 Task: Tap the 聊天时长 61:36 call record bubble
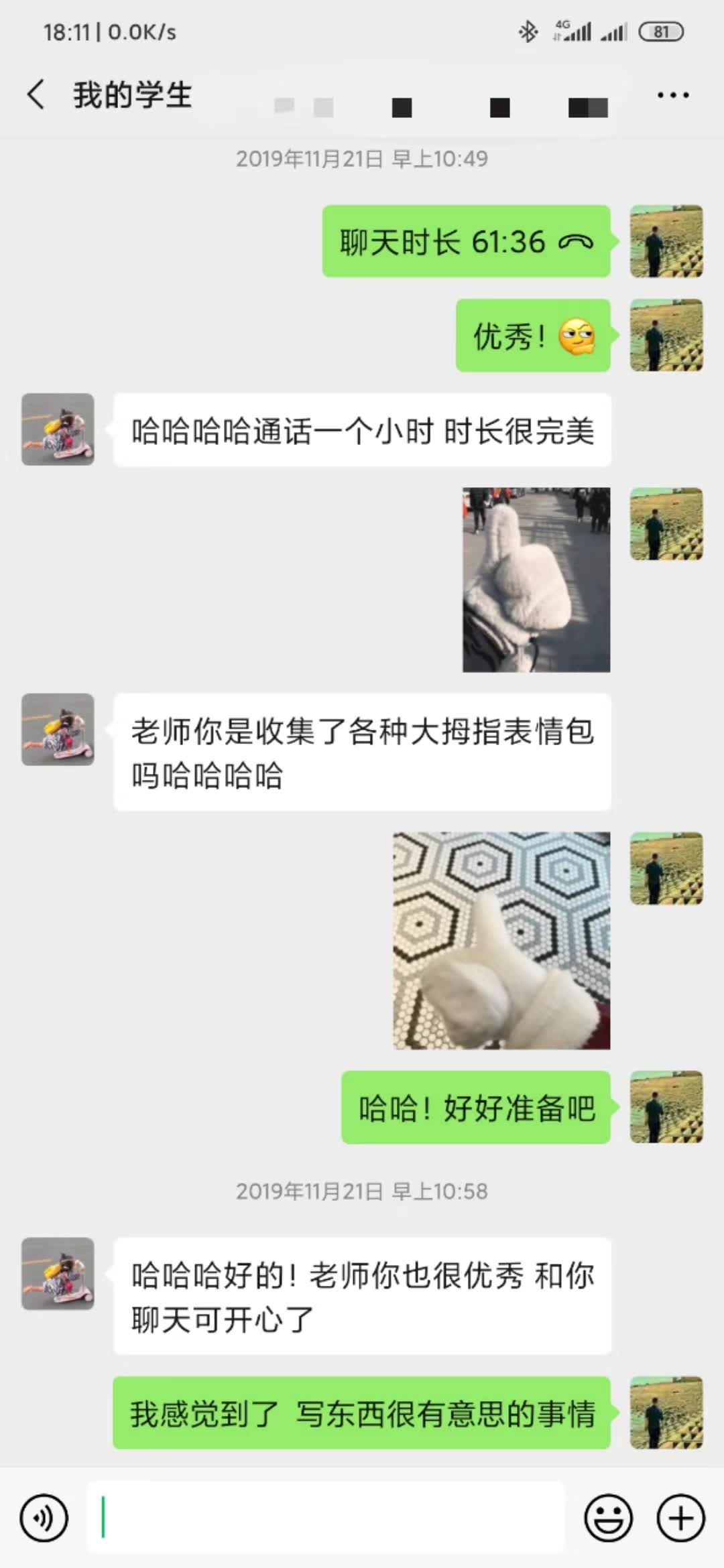(466, 242)
